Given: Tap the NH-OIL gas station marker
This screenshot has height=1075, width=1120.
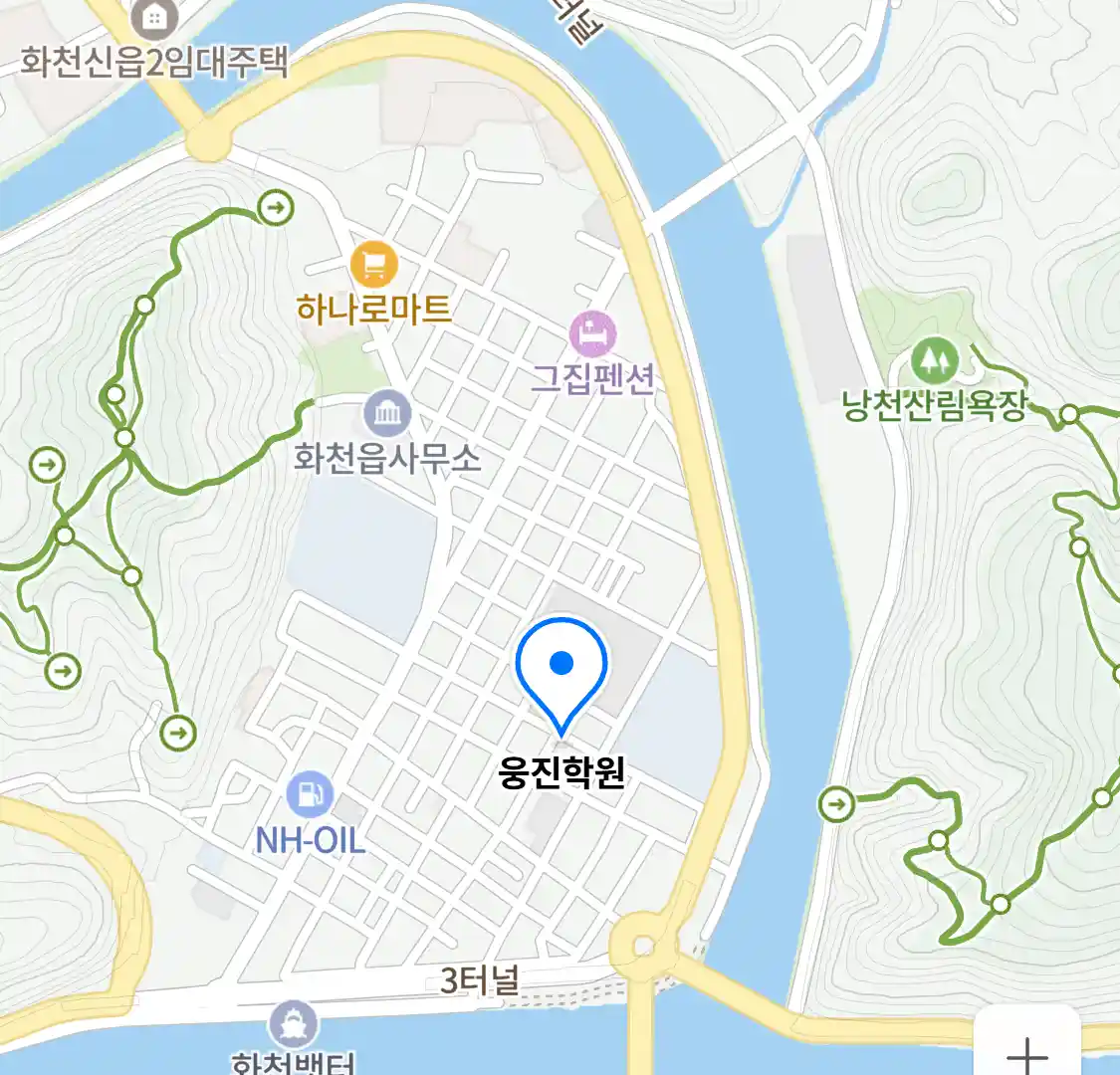Looking at the screenshot, I should 309,794.
